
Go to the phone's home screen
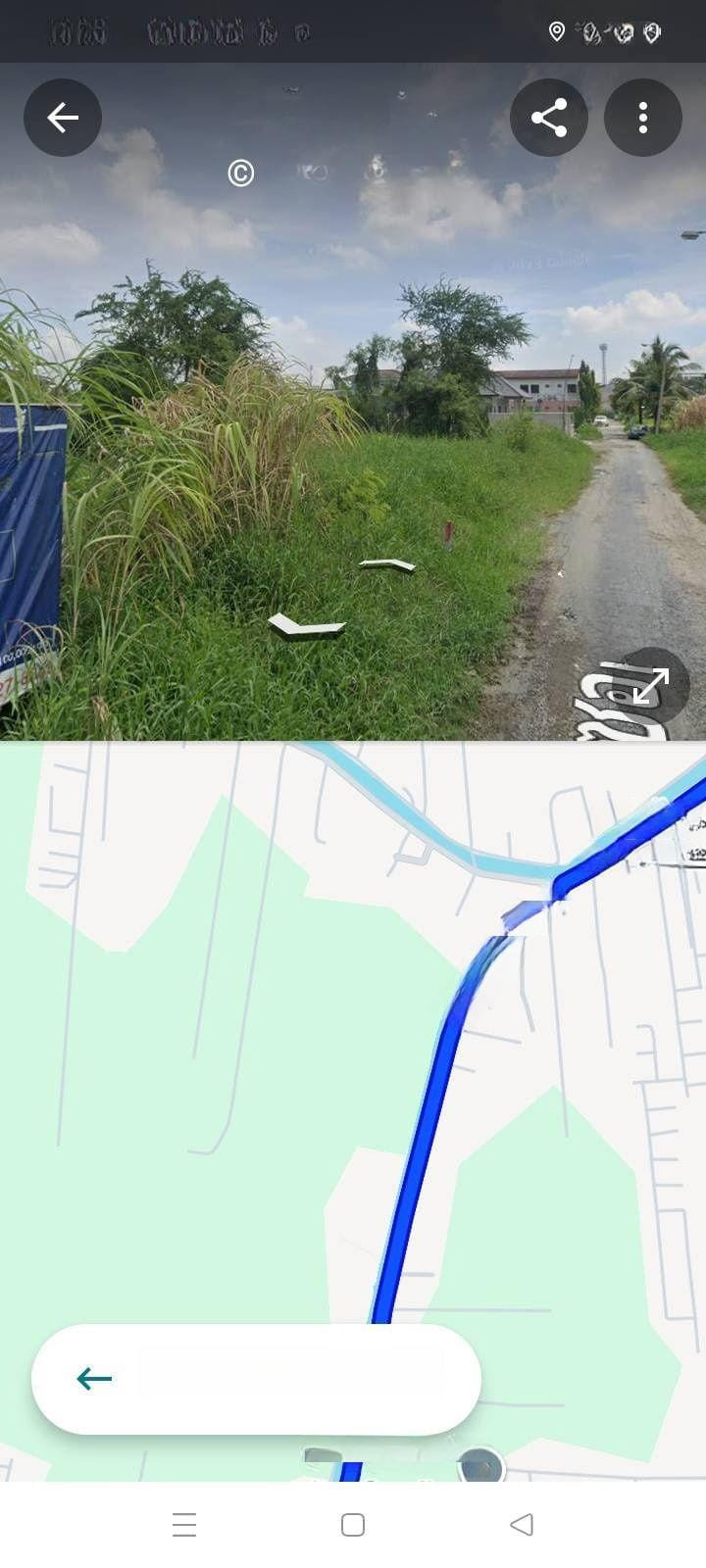[x=353, y=1525]
